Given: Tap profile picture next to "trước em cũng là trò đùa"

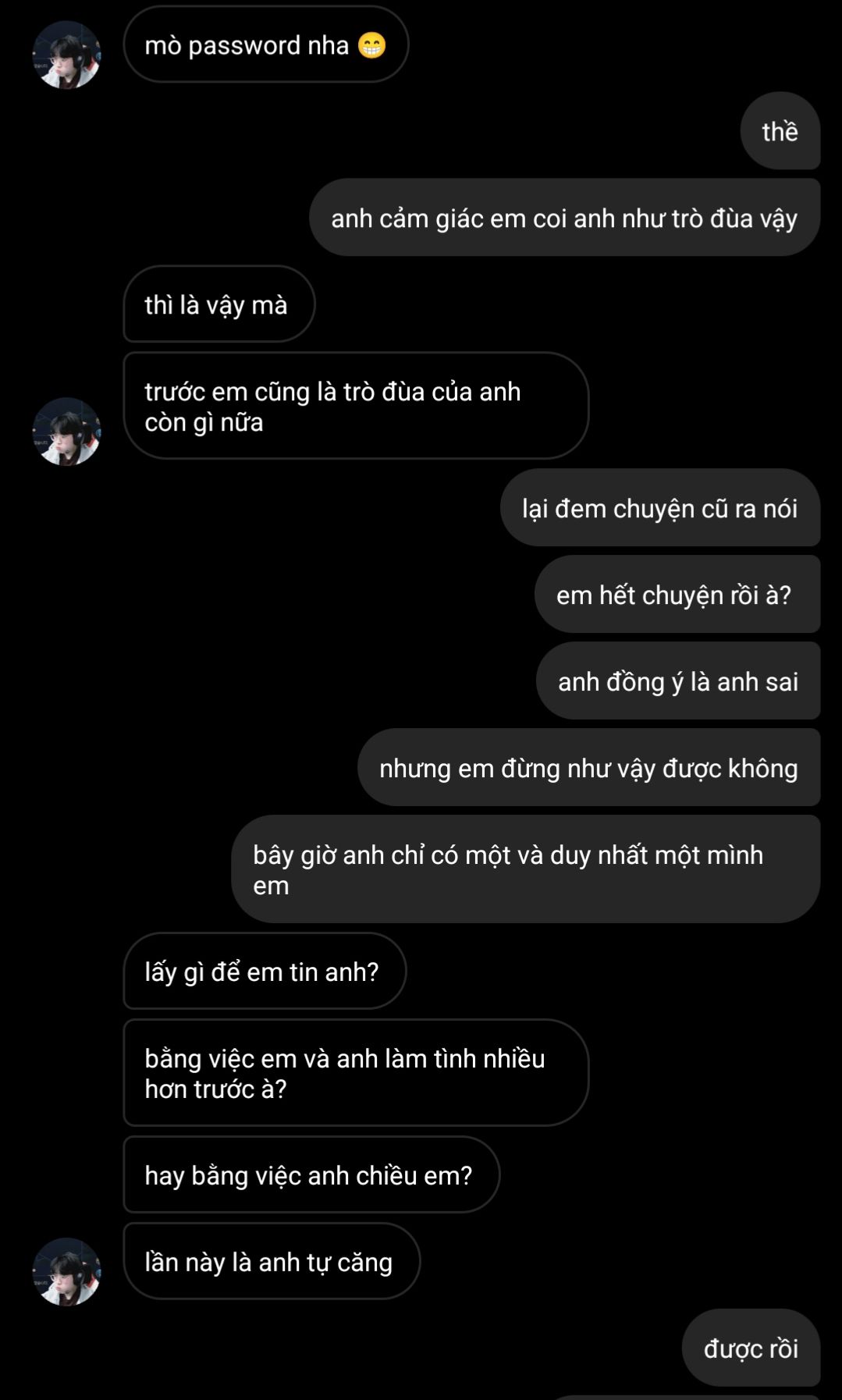Looking at the screenshot, I should pyautogui.click(x=66, y=432).
